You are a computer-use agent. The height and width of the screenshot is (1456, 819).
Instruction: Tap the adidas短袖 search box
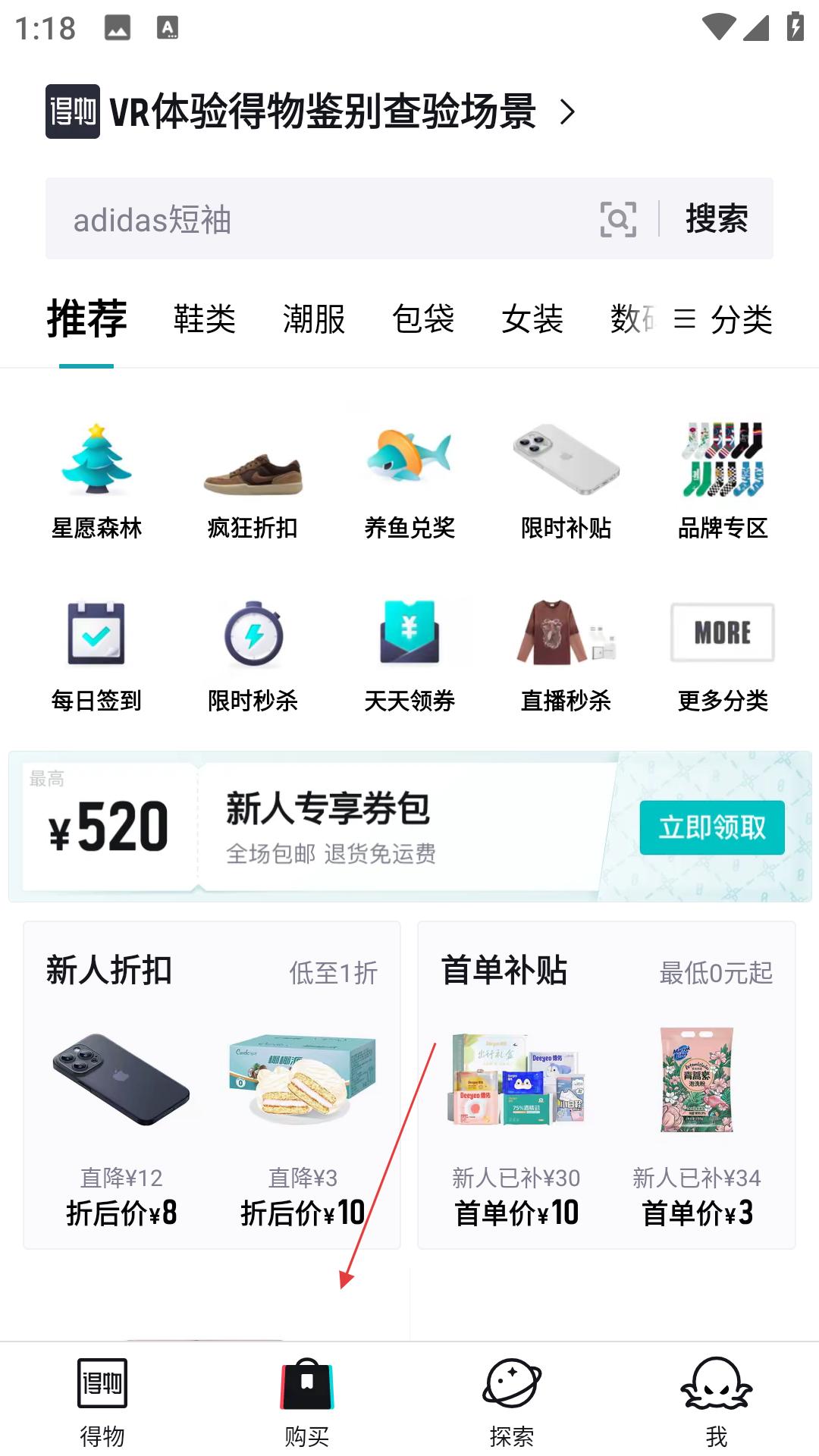[318, 219]
